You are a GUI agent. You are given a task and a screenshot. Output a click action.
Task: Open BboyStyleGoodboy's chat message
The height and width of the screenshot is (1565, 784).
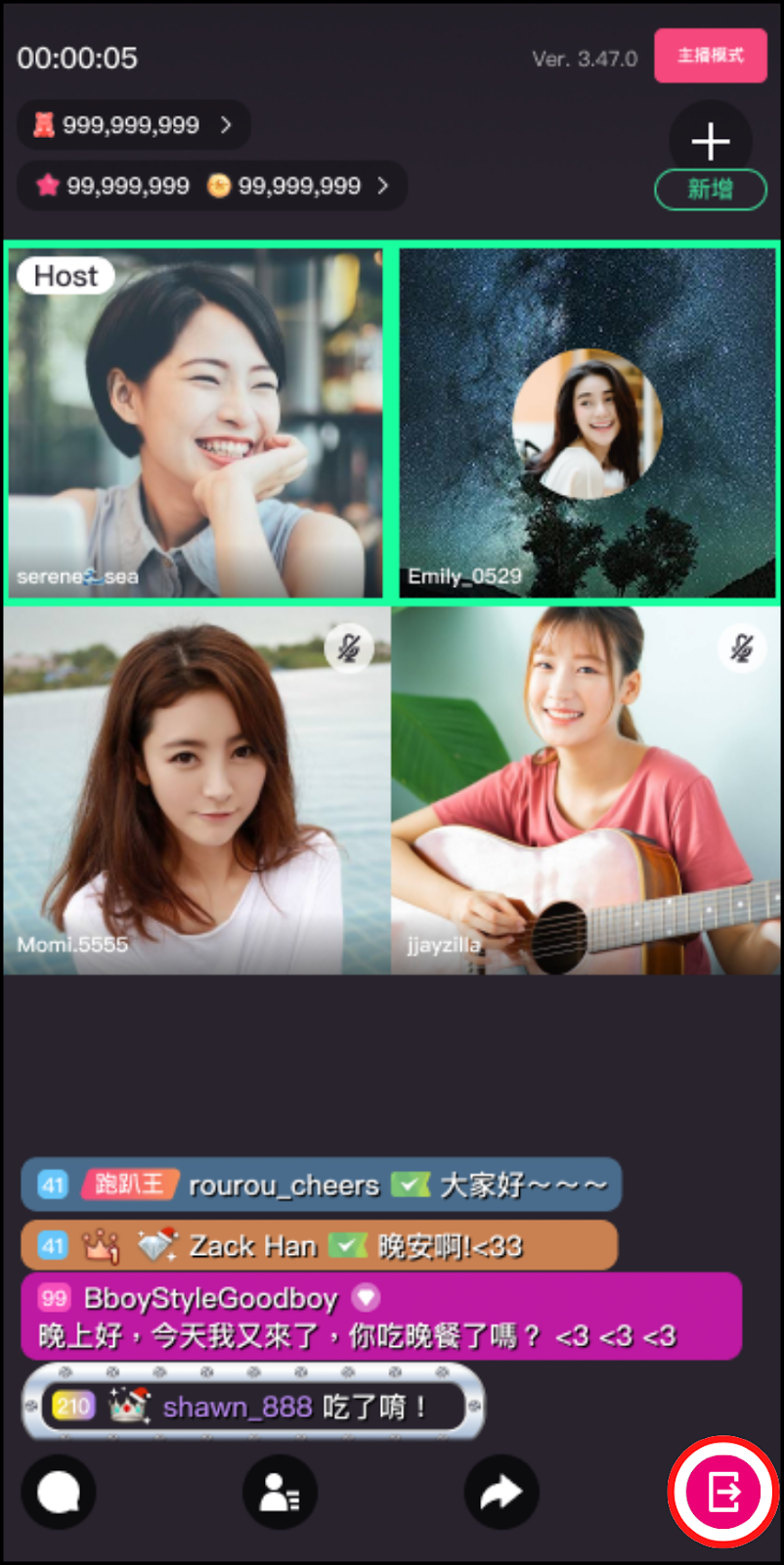(x=381, y=1317)
